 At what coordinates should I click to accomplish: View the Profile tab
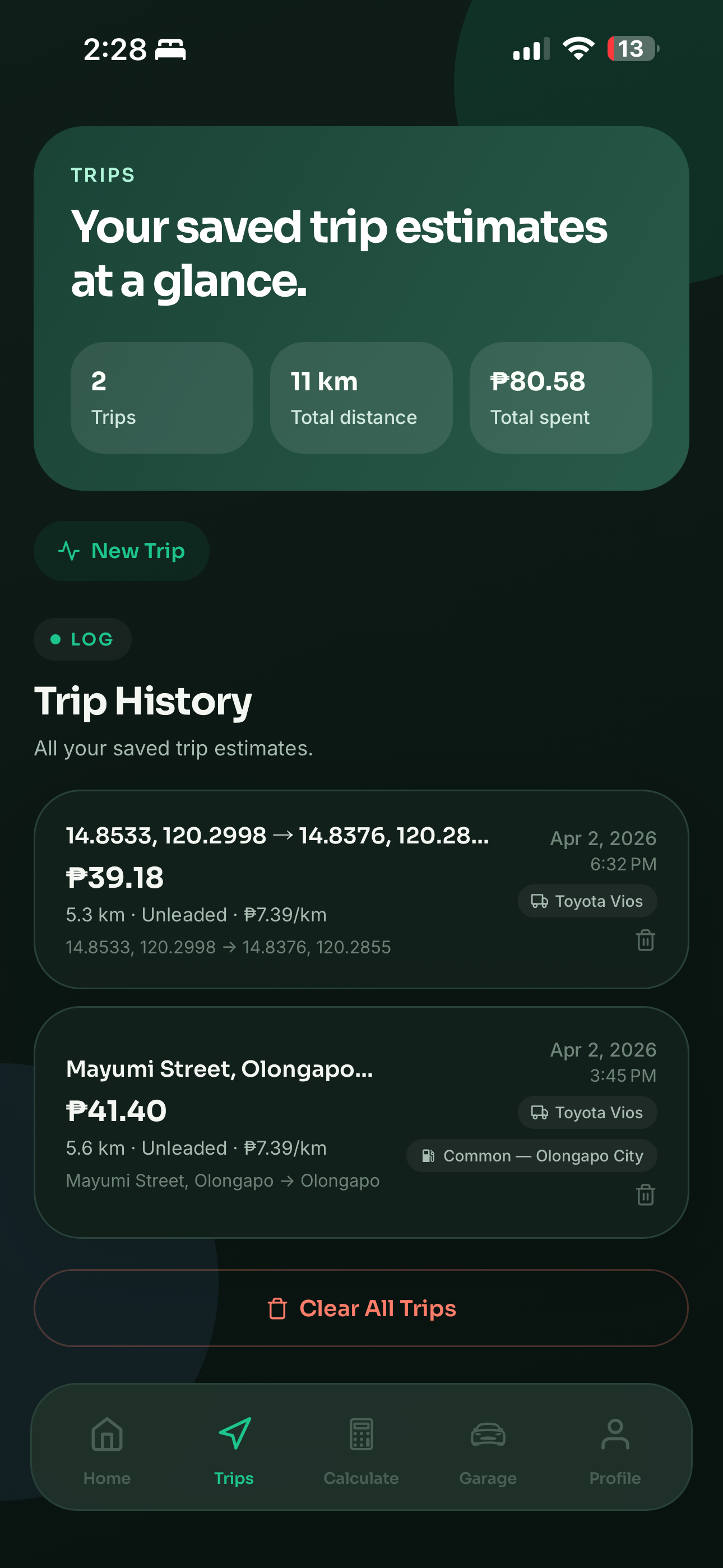point(615,1451)
